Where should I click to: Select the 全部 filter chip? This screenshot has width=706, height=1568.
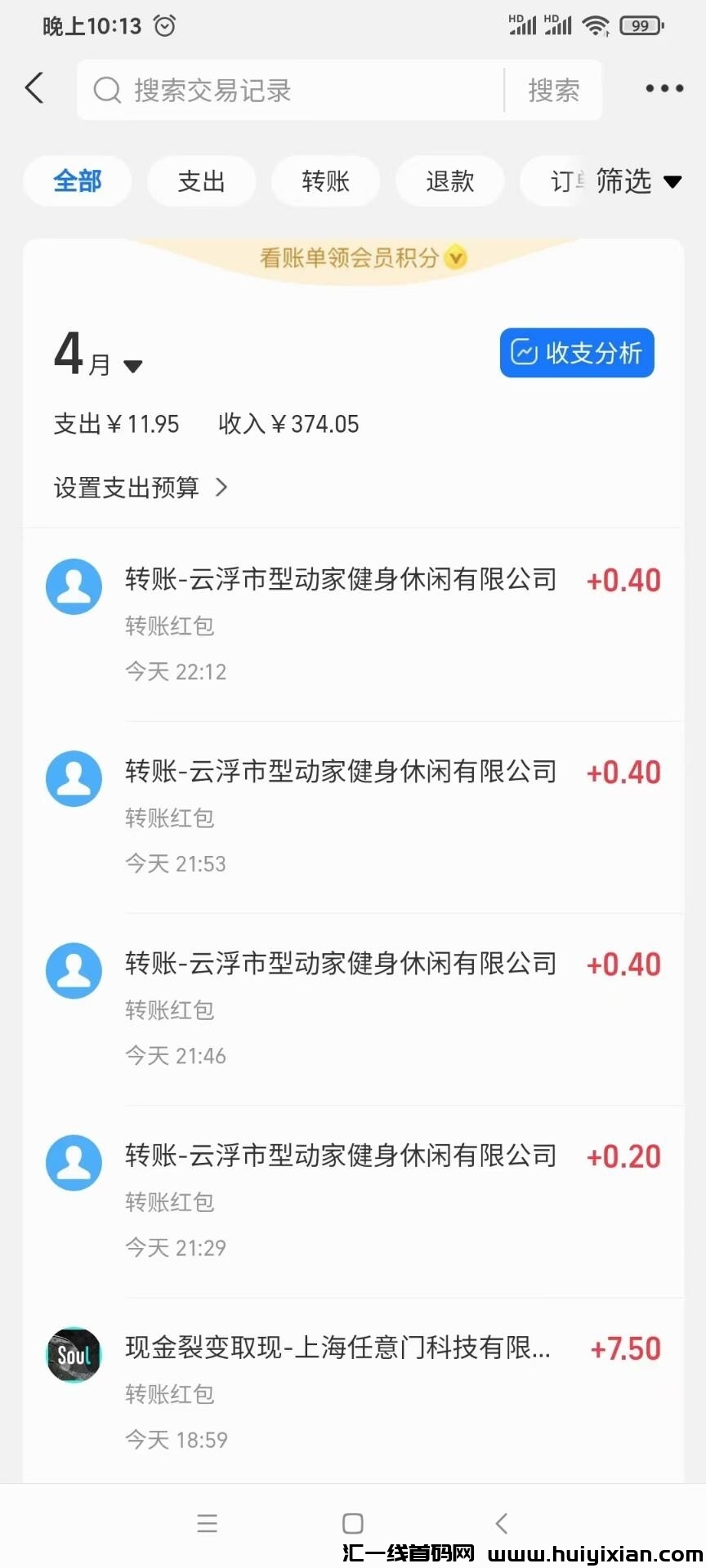(78, 180)
